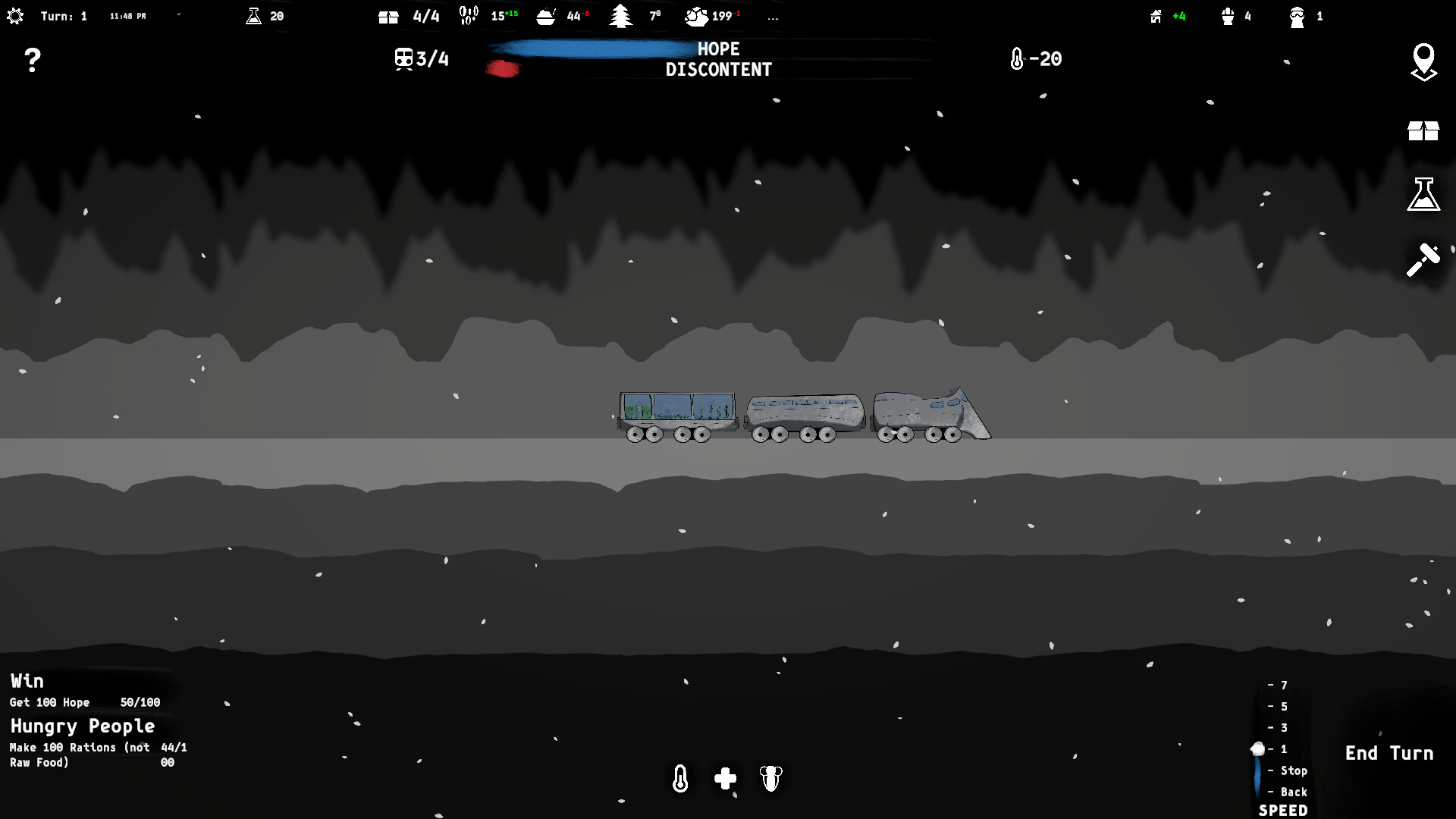Image resolution: width=1456 pixels, height=819 pixels.
Task: Open the help question mark
Action: tap(32, 60)
